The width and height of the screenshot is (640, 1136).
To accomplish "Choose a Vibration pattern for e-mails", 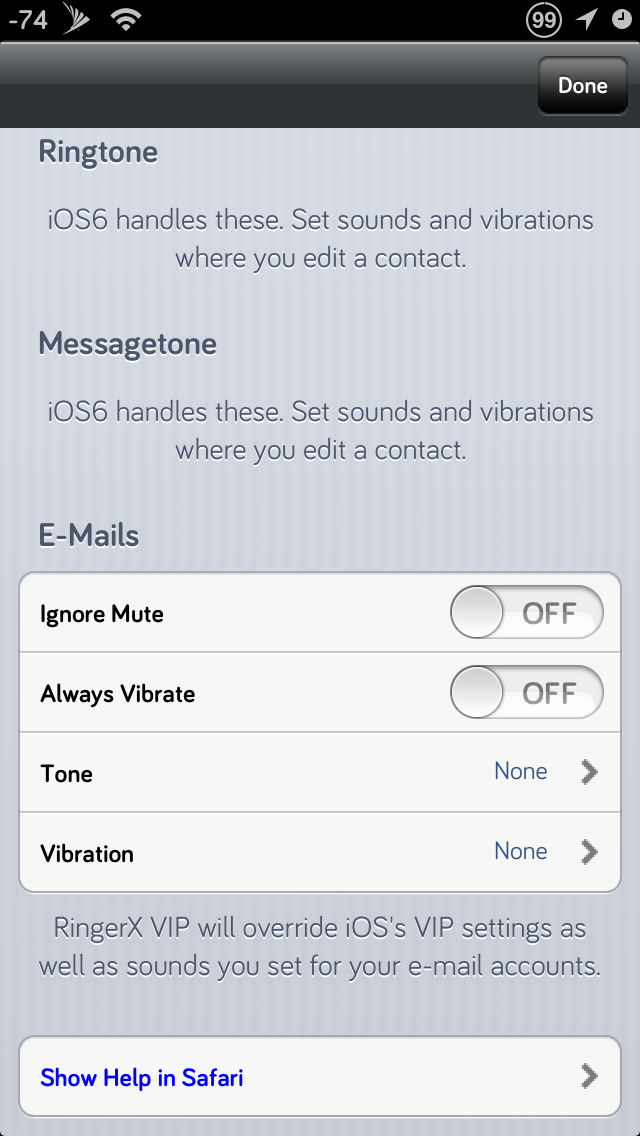I will point(320,852).
